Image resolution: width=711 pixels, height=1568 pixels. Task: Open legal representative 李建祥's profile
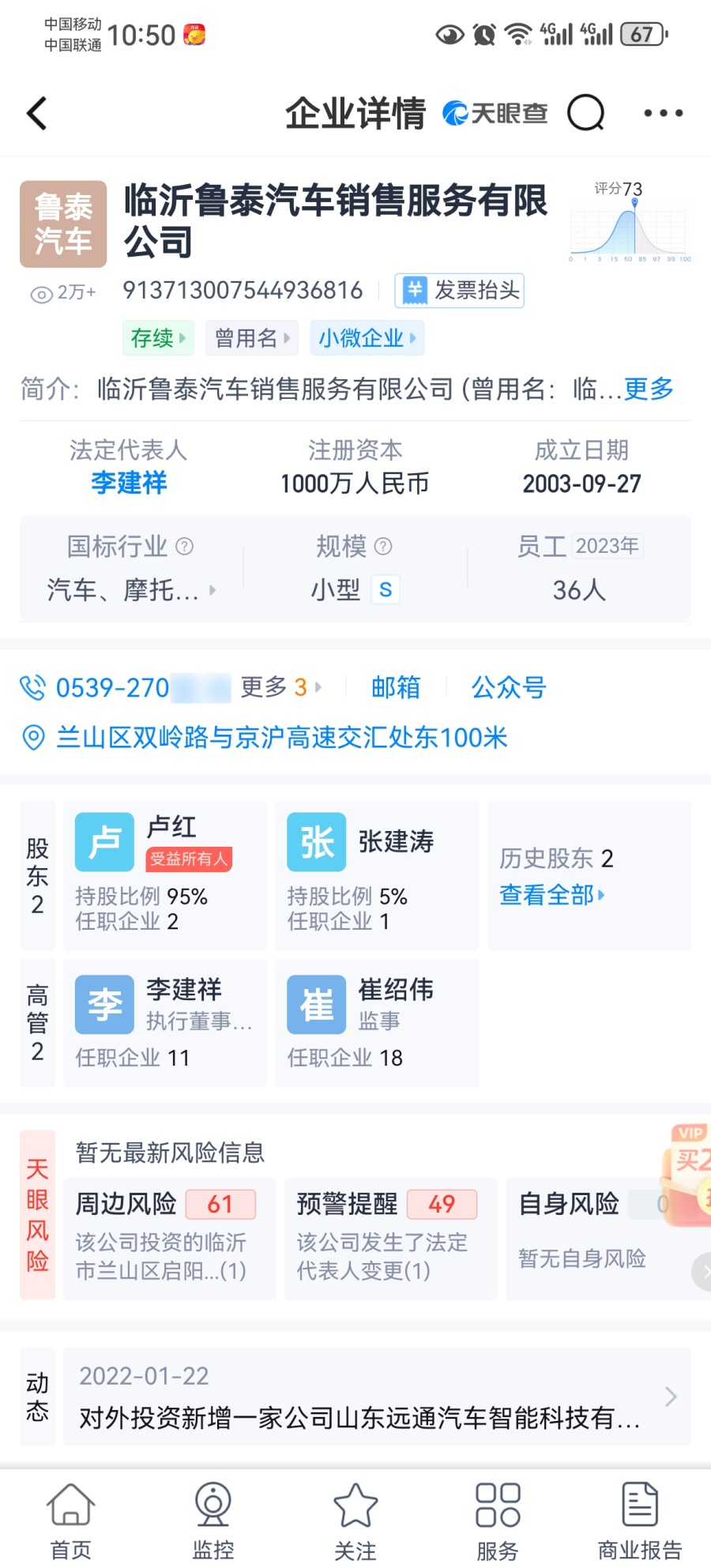pos(129,483)
